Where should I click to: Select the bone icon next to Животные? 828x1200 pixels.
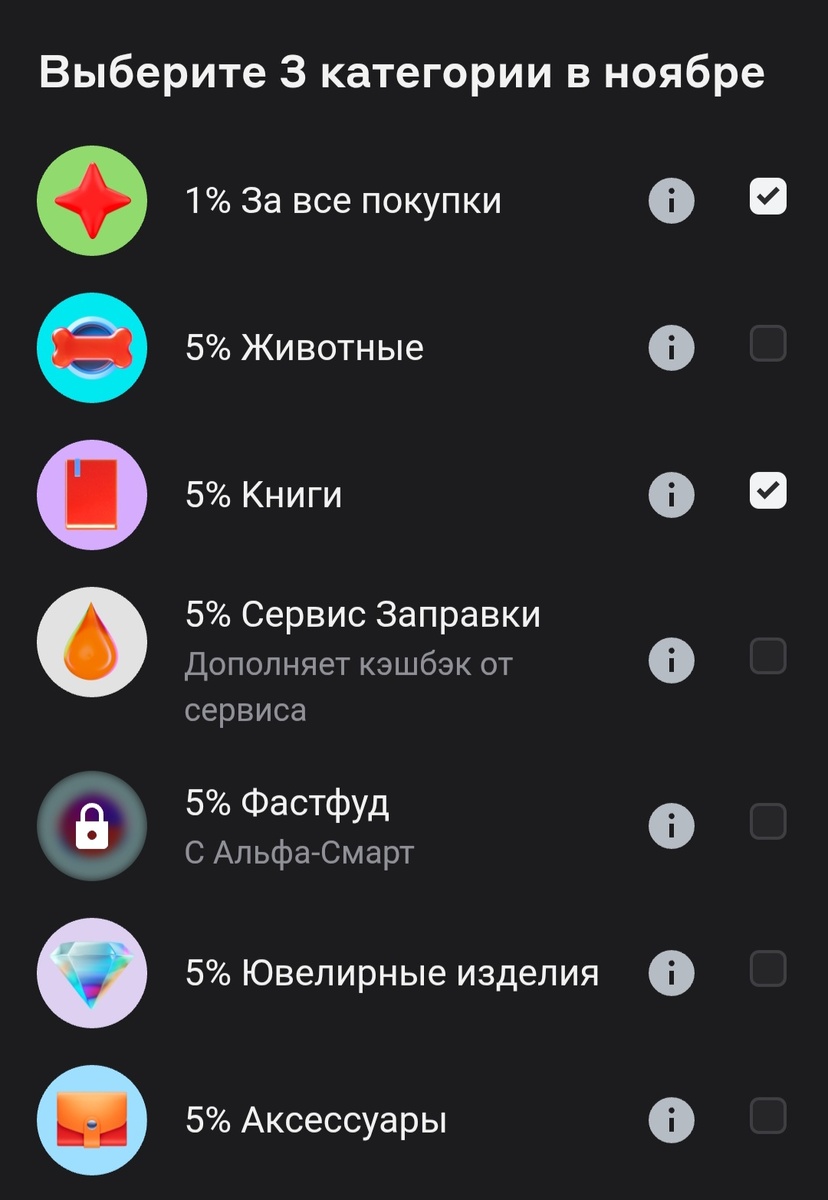[91, 347]
